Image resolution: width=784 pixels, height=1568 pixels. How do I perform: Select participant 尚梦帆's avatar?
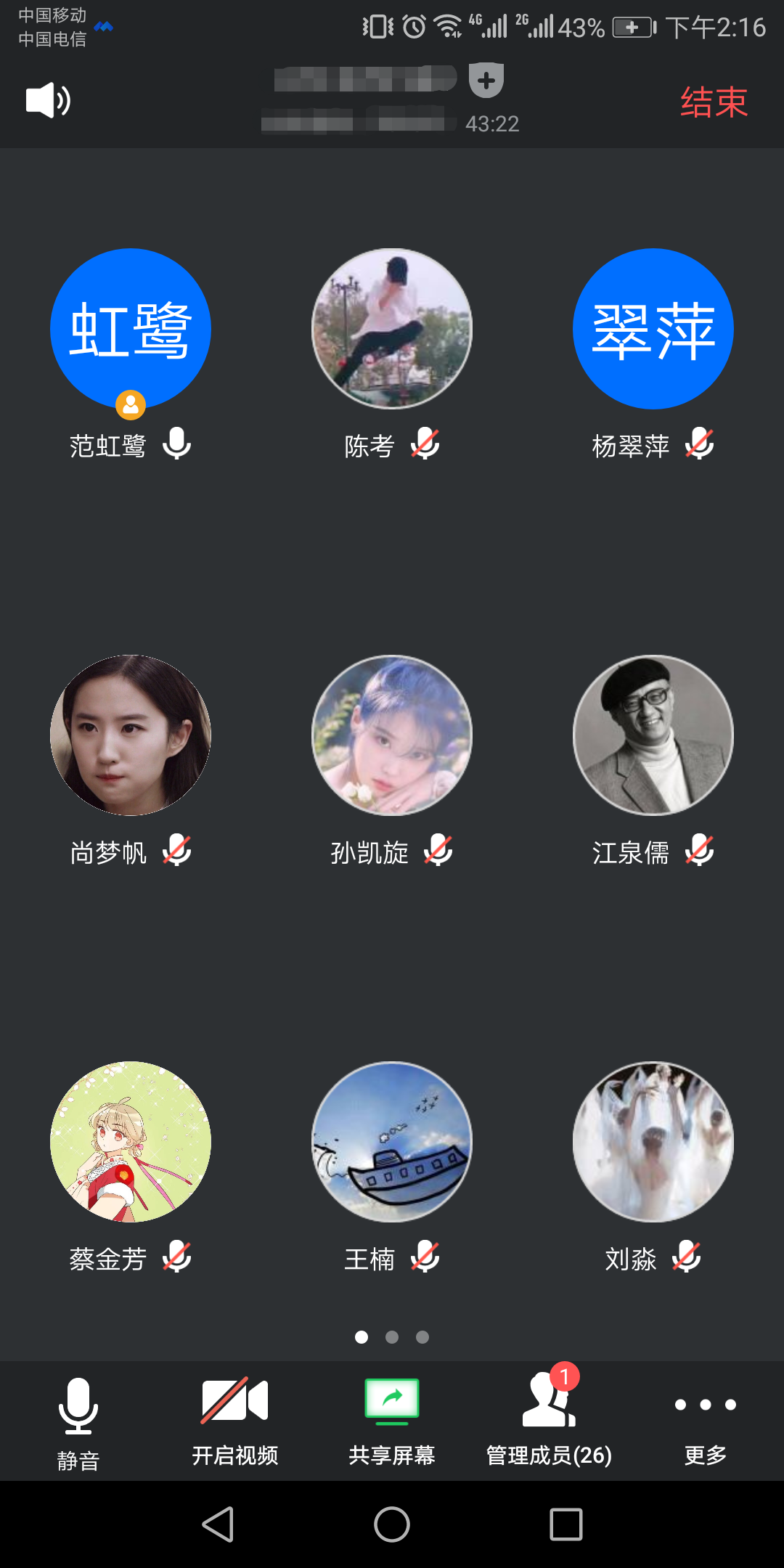coord(131,735)
